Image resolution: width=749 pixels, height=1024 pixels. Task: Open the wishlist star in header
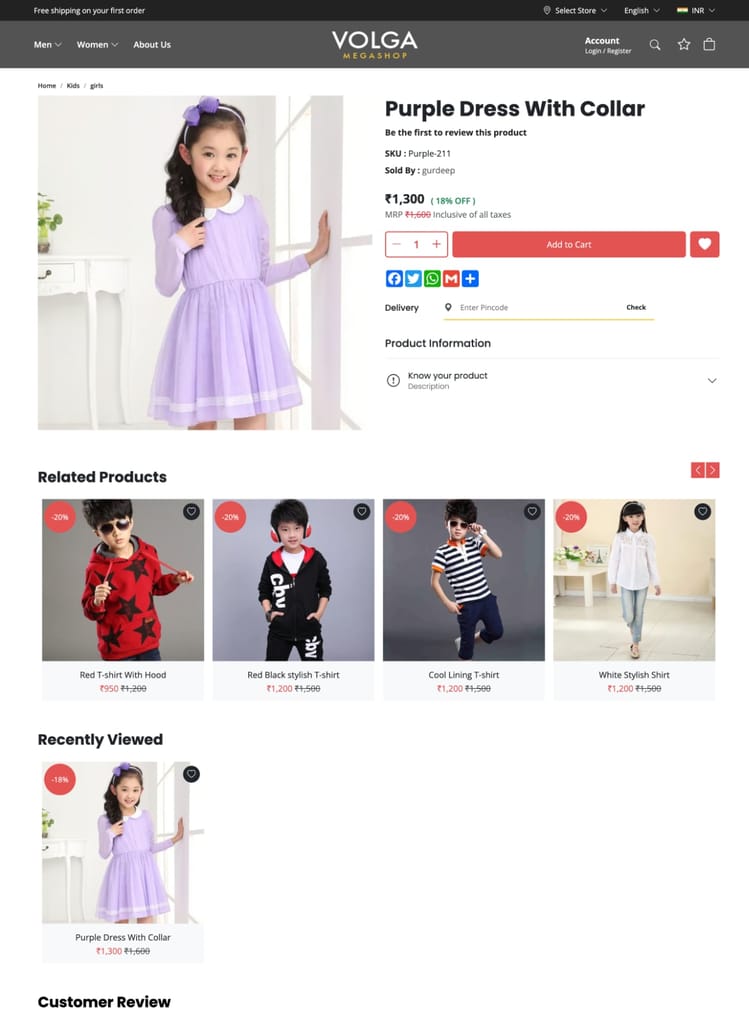click(684, 44)
